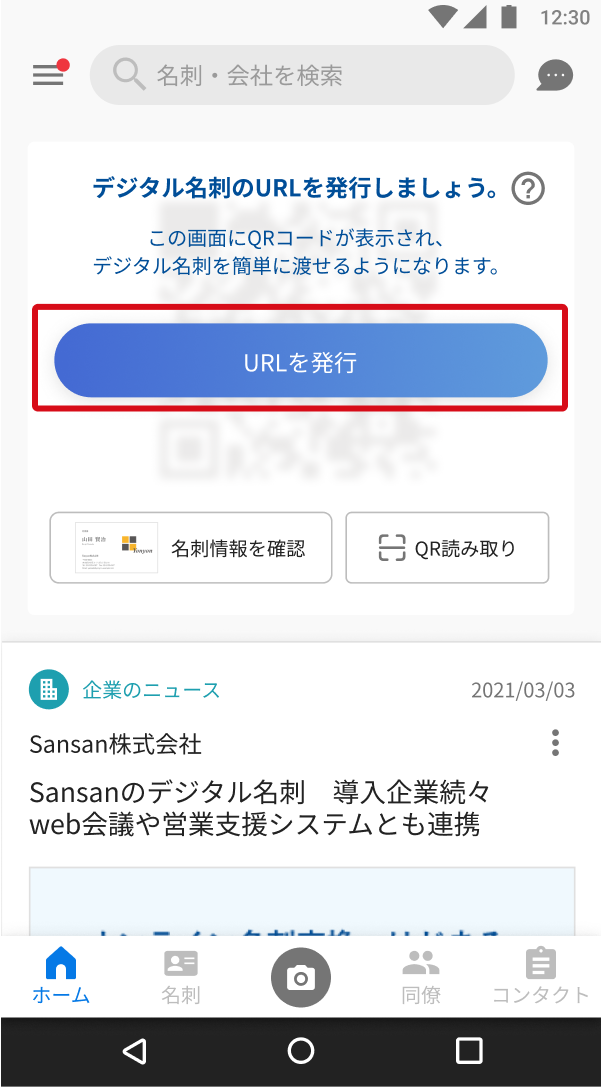Image resolution: width=601 pixels, height=1087 pixels.
Task: Open the Sansanのデジタル名刺 news article
Action: [260, 808]
